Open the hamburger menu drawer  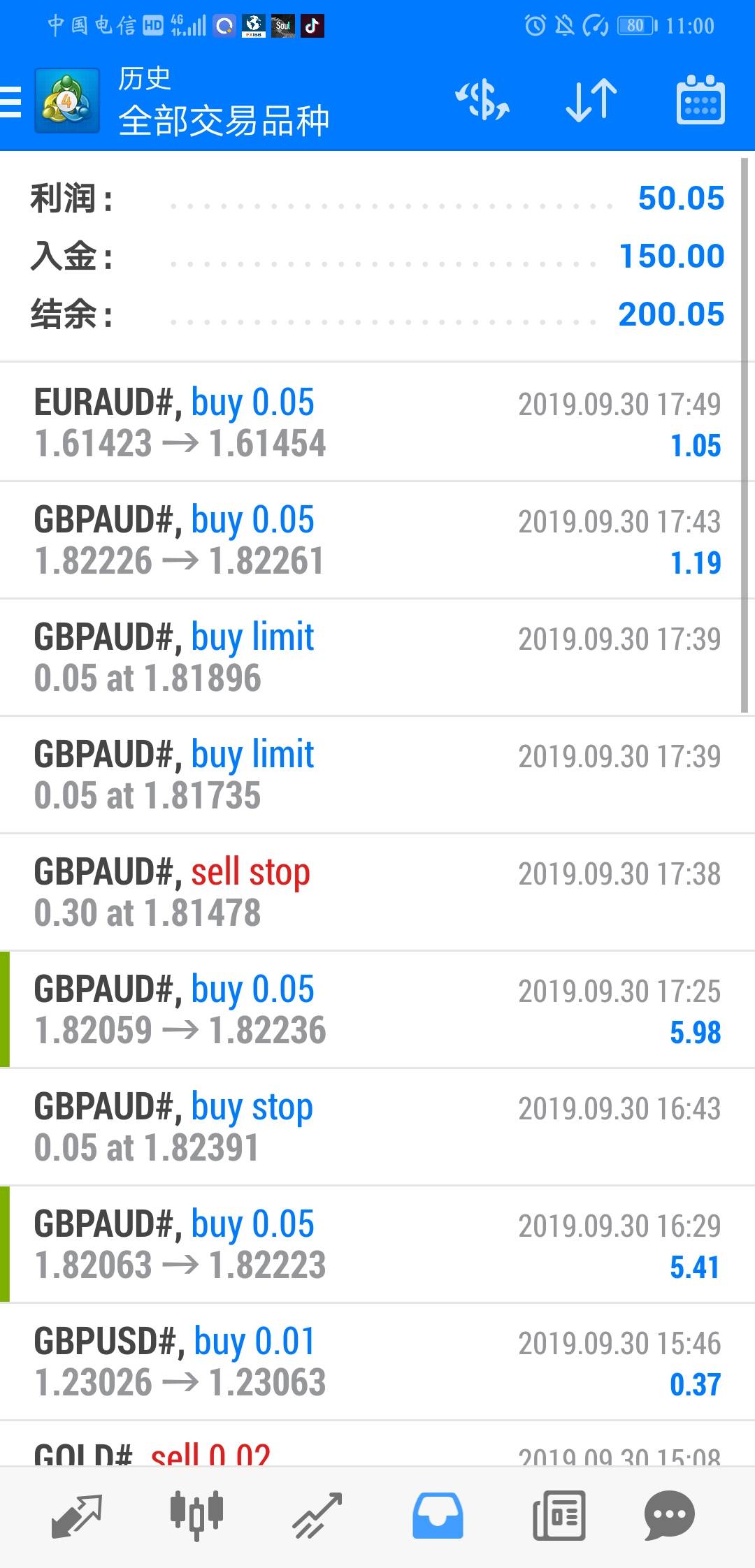10,102
